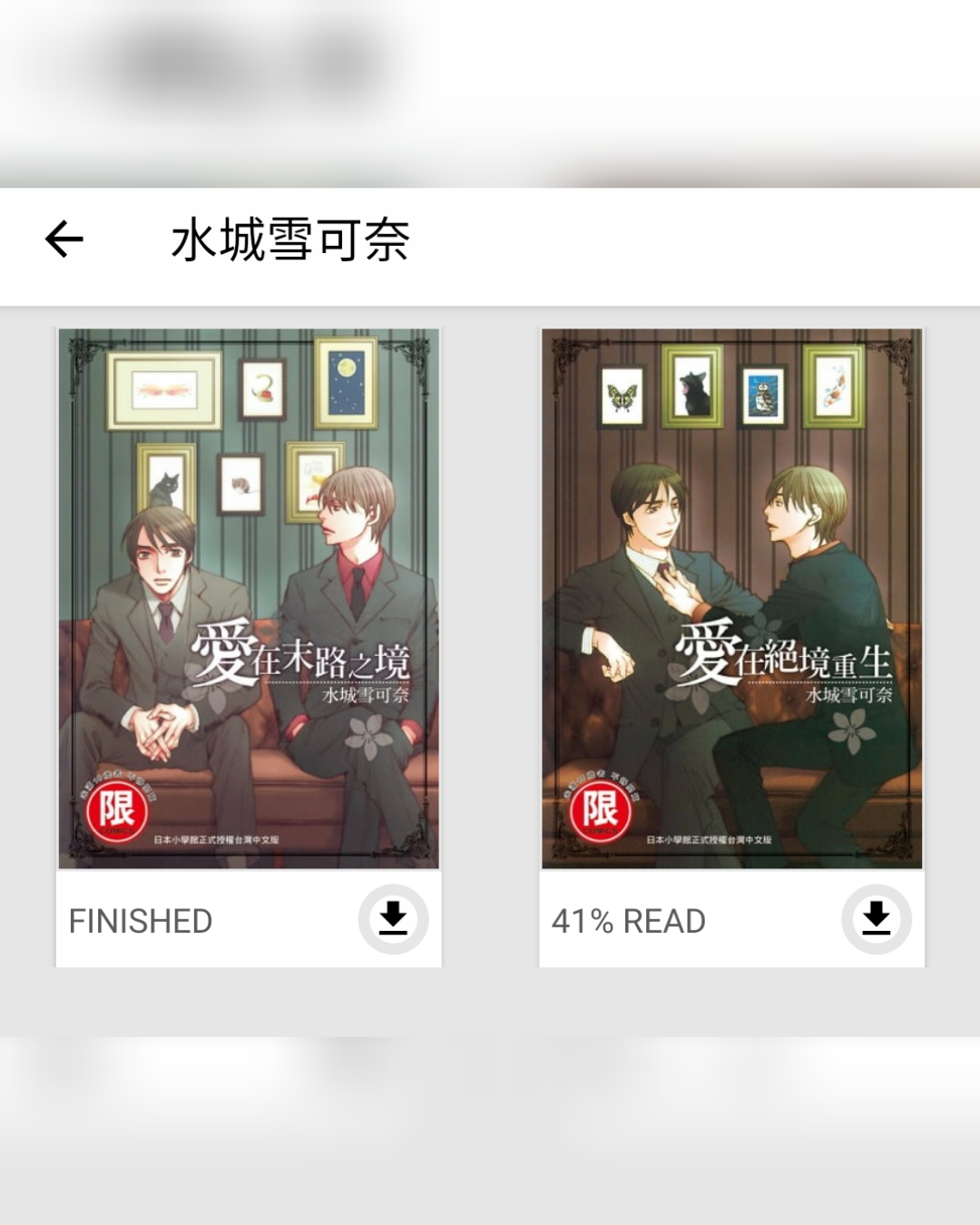Open the book 愛在末路之境
980x1225 pixels.
tap(249, 599)
